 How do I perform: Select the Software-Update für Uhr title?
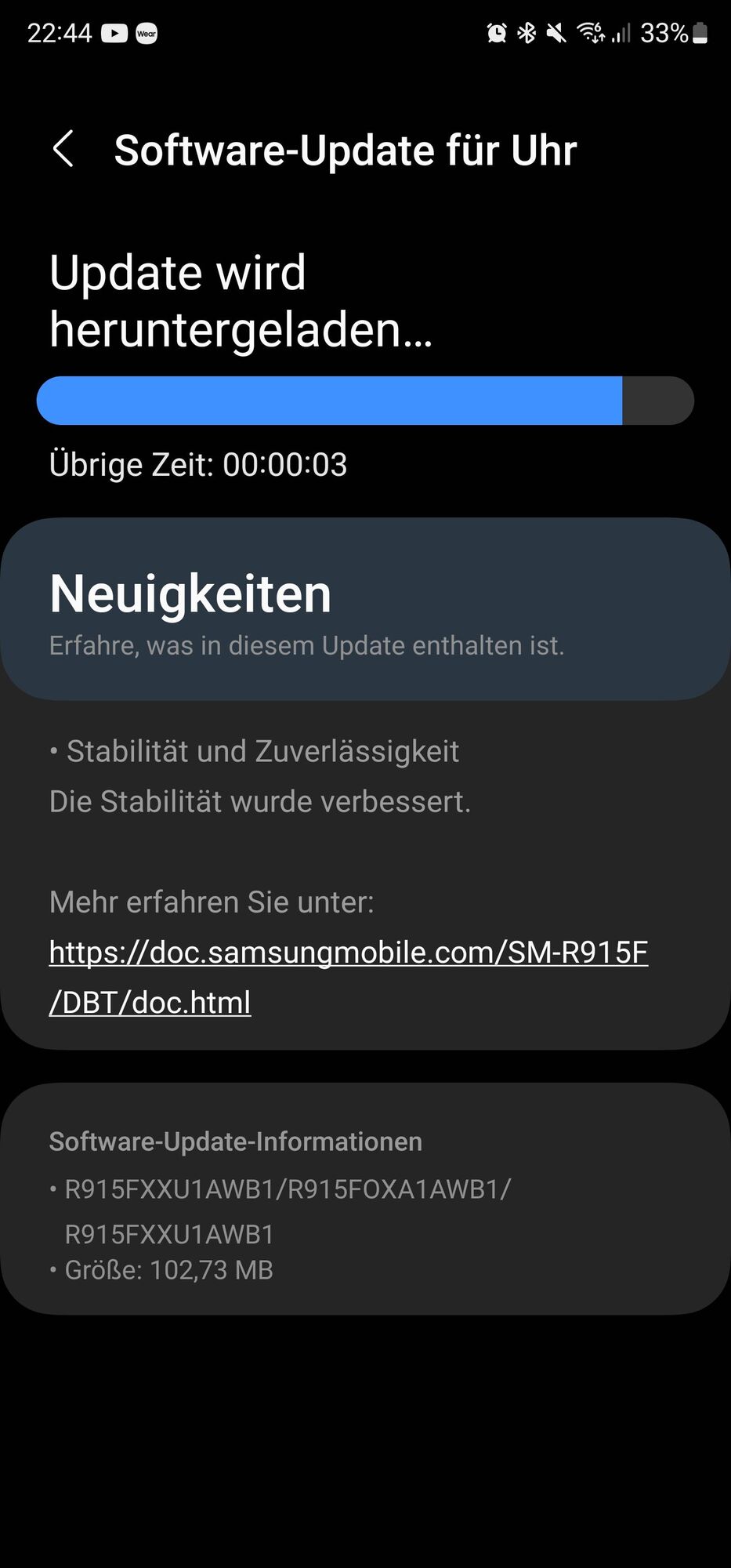(x=345, y=149)
